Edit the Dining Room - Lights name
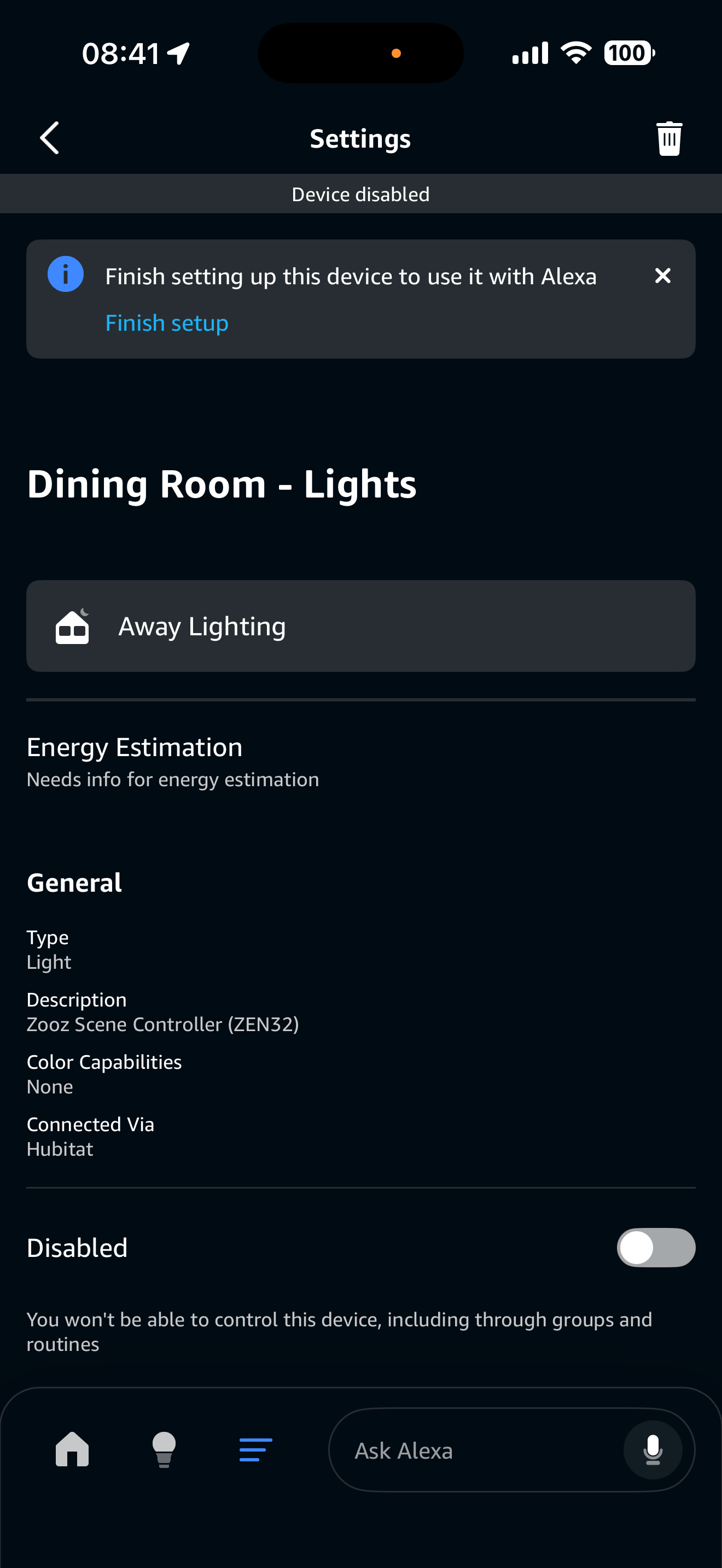Image resolution: width=722 pixels, height=1568 pixels. [x=222, y=484]
